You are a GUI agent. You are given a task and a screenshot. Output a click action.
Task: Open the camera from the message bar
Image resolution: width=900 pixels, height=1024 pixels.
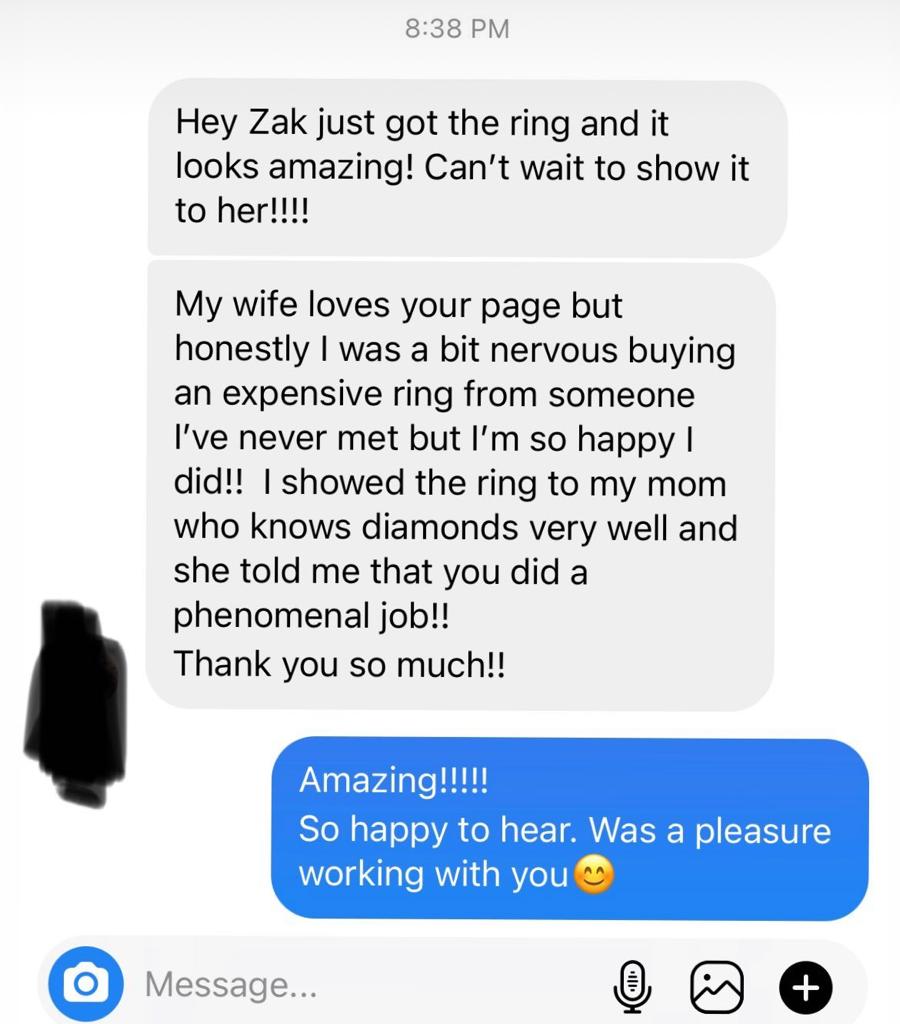click(x=86, y=983)
